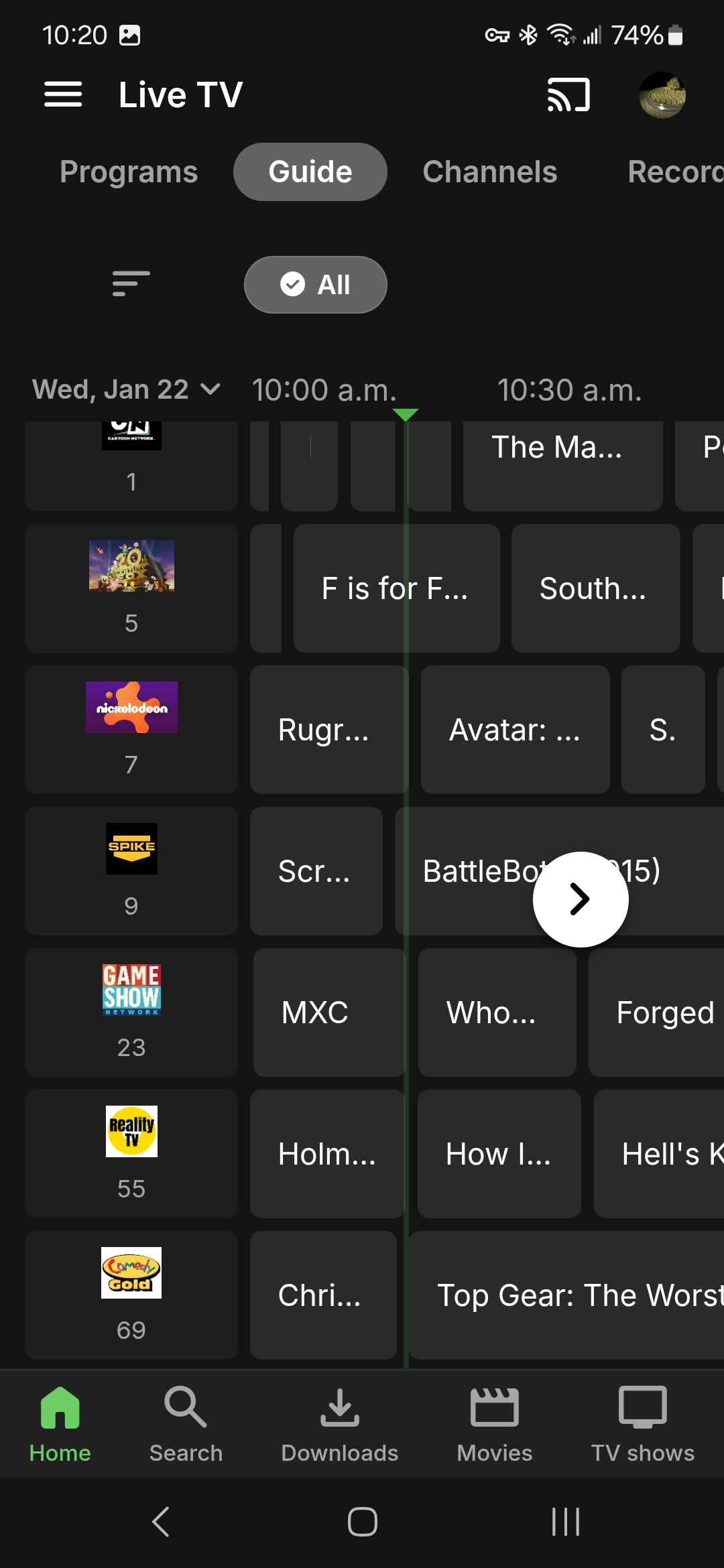Open the Downloads tab
This screenshot has width=724, height=1568.
pyautogui.click(x=340, y=1424)
